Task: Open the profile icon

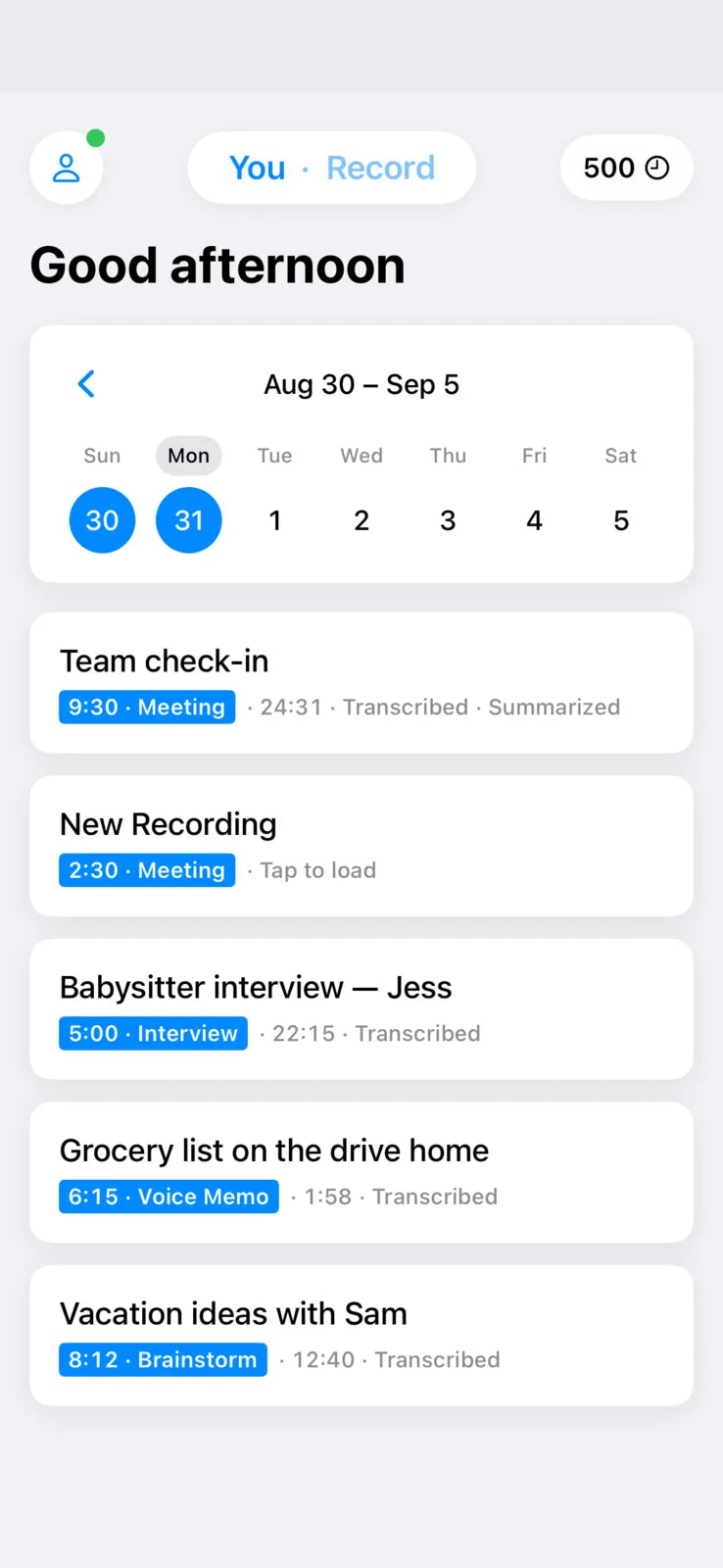Action: coord(66,168)
